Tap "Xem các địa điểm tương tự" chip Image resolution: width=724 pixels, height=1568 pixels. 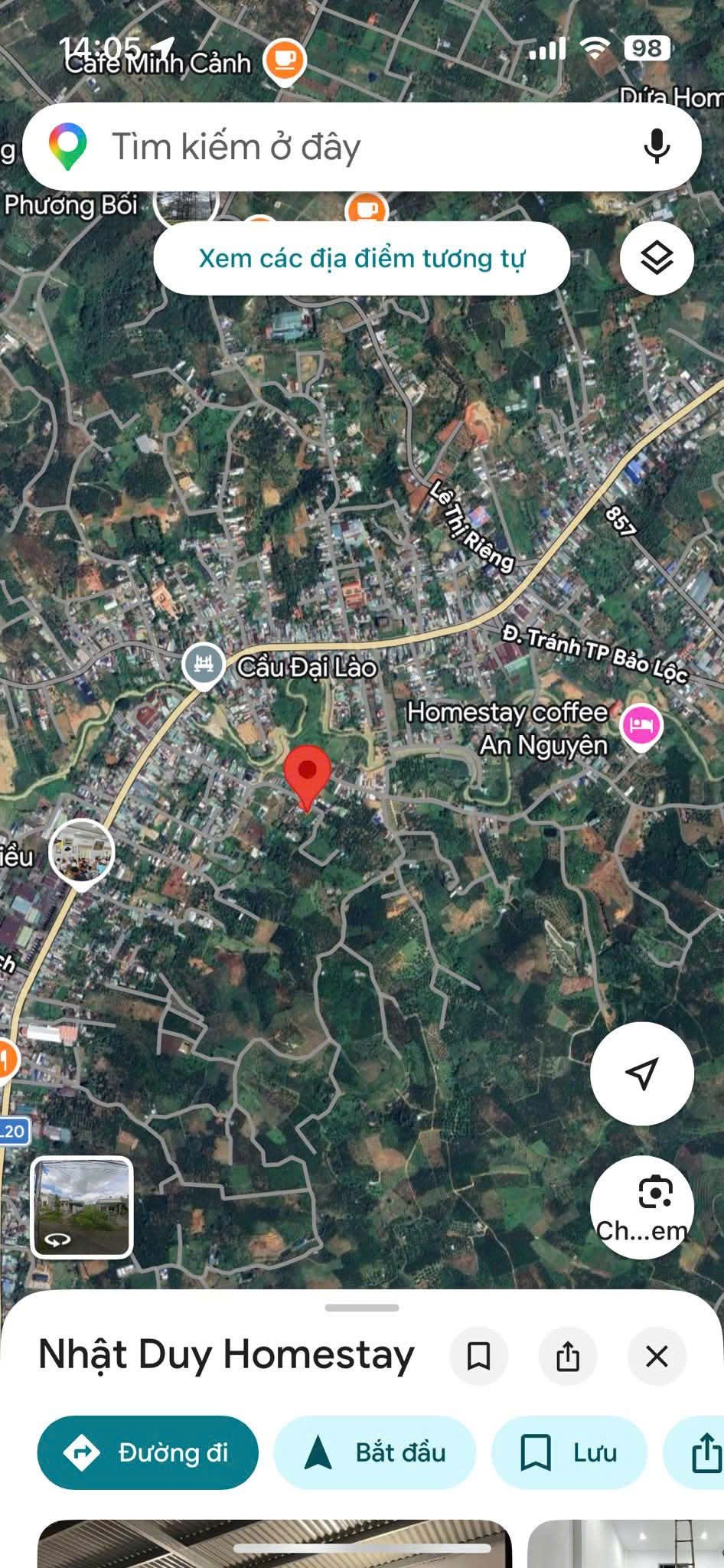[361, 259]
